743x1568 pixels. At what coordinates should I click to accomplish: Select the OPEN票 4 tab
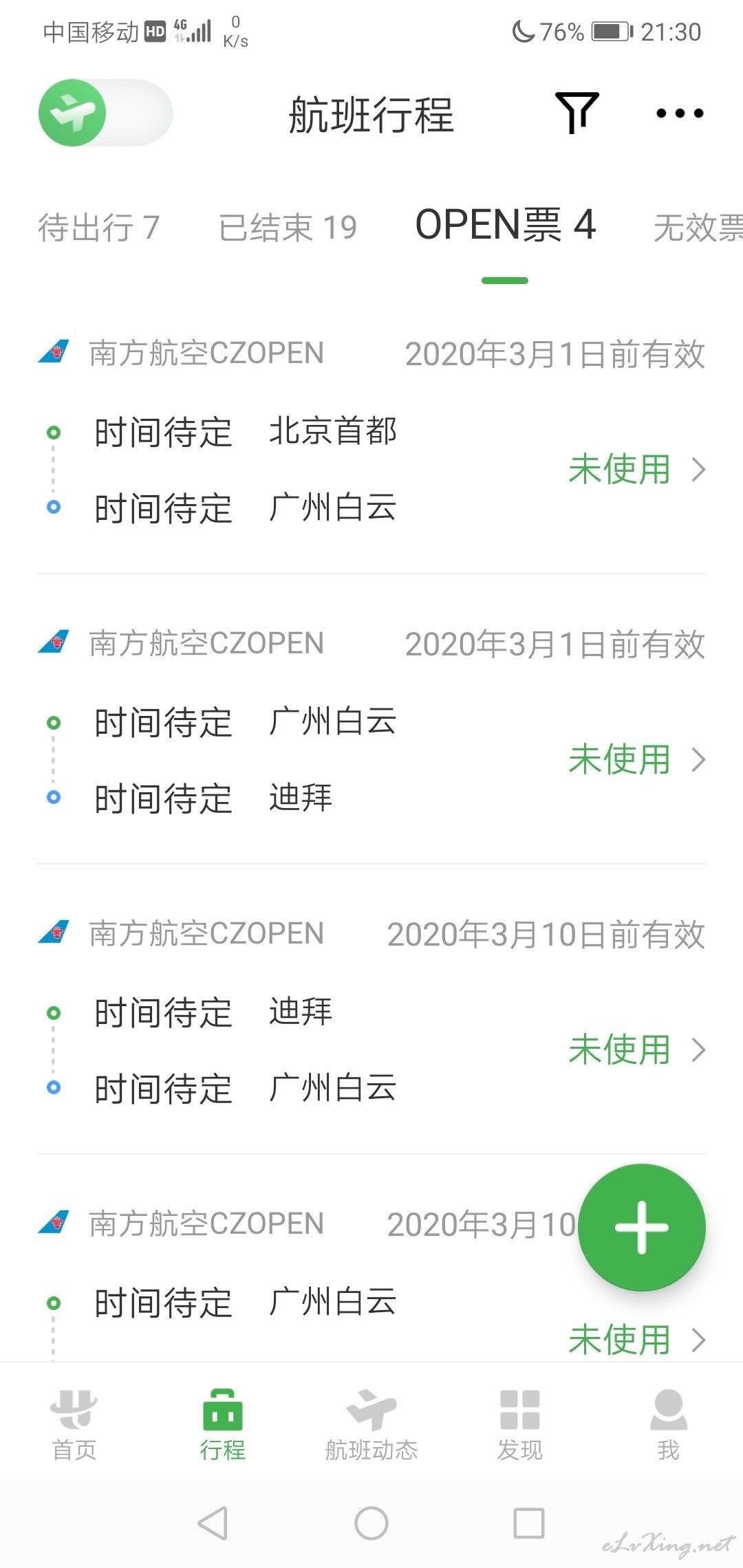click(x=506, y=226)
